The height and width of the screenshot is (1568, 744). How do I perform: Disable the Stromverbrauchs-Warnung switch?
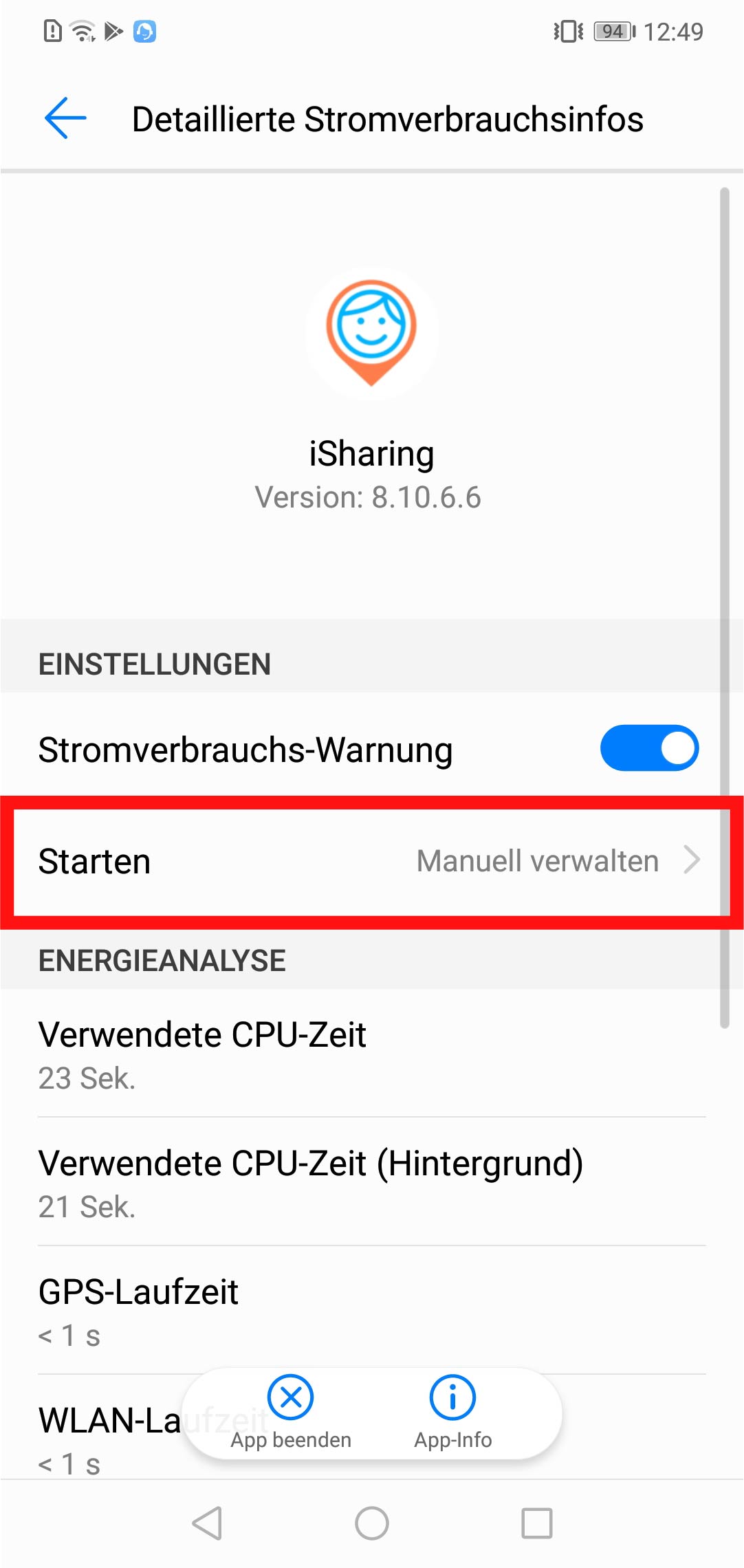(648, 748)
